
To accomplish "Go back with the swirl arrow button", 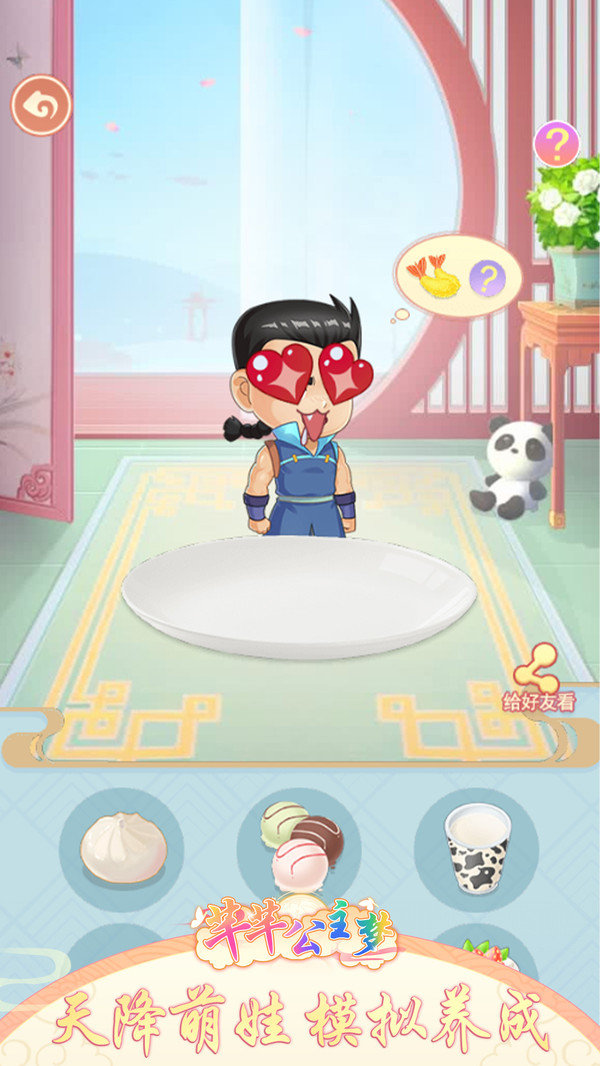I will (x=42, y=104).
